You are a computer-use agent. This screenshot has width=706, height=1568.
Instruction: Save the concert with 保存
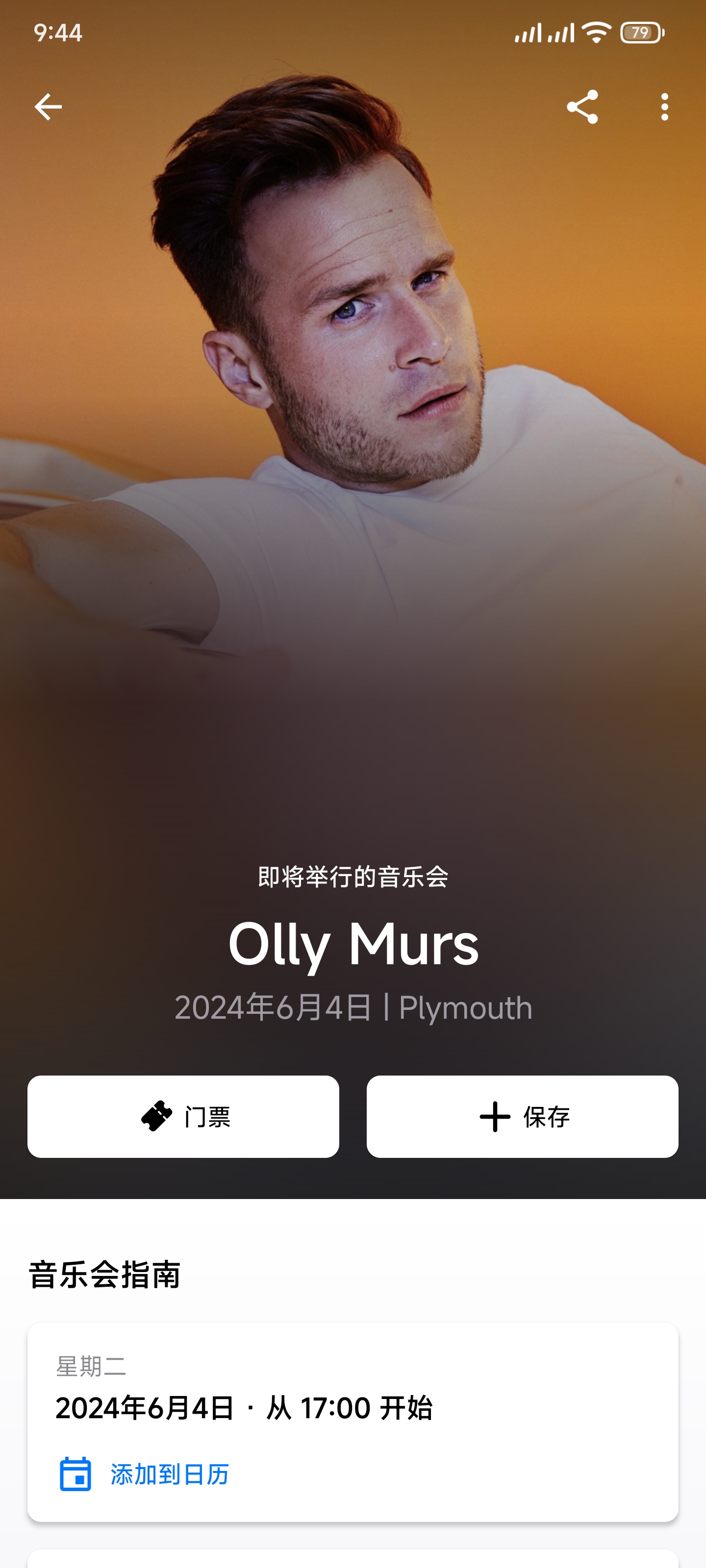pos(522,1116)
